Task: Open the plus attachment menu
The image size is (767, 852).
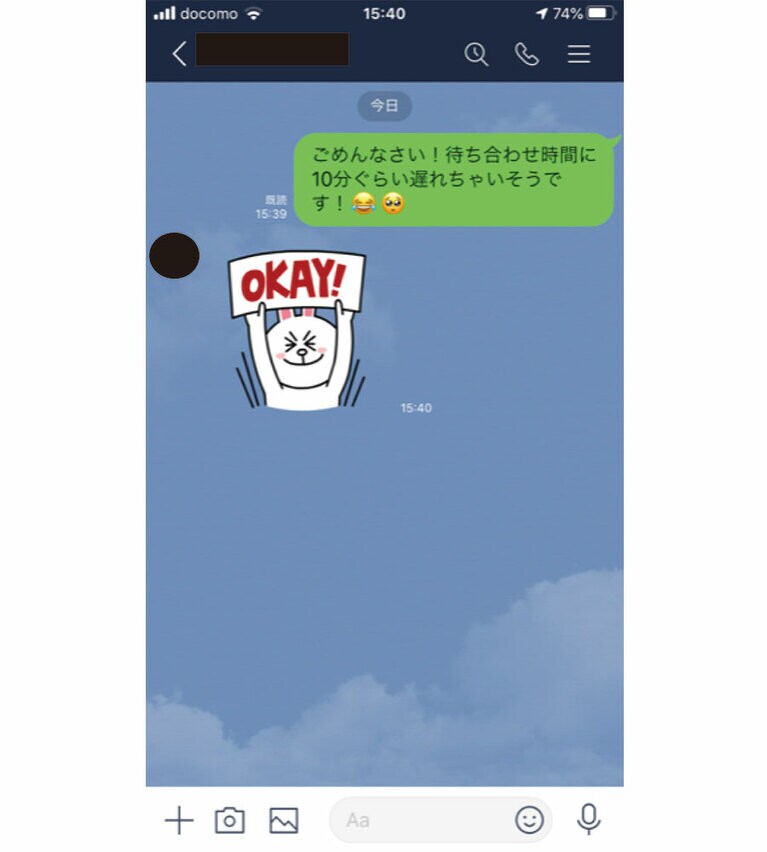Action: tap(179, 821)
